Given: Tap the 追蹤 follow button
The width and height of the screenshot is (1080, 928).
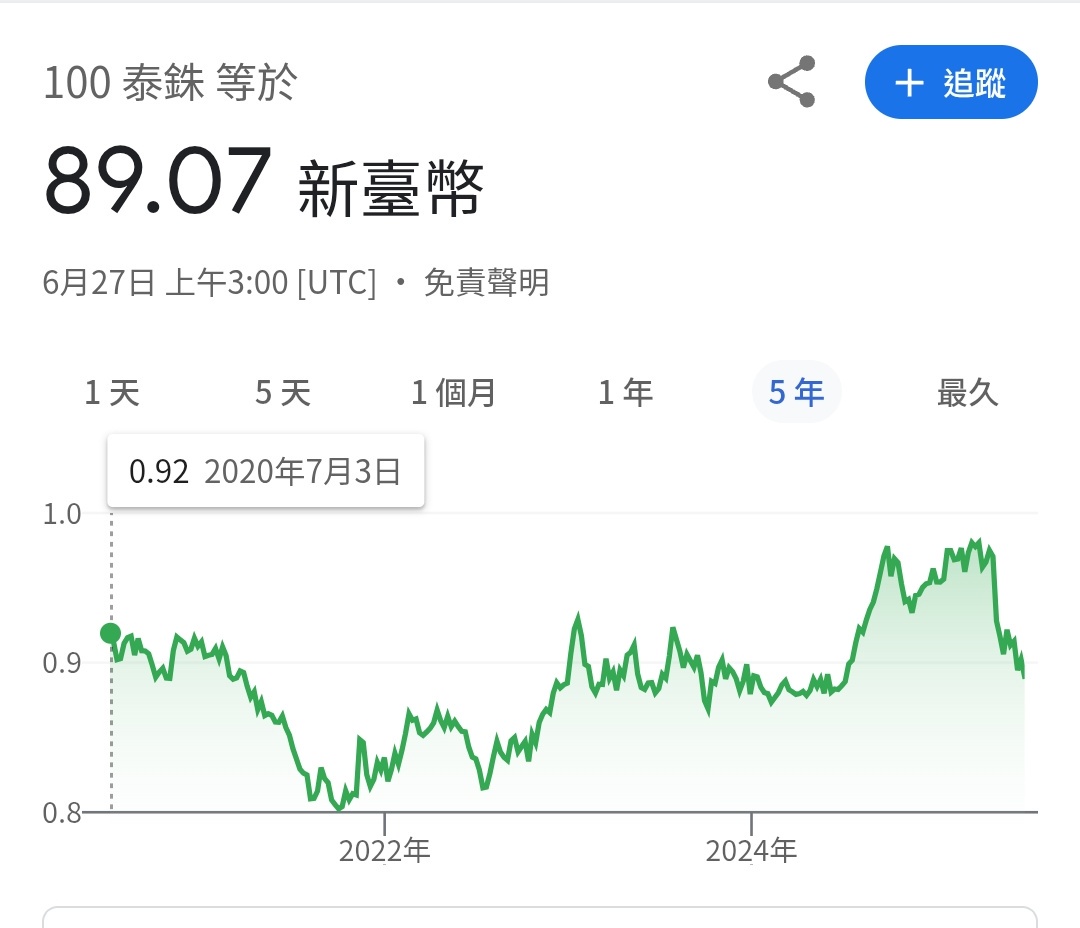Looking at the screenshot, I should pyautogui.click(x=950, y=83).
